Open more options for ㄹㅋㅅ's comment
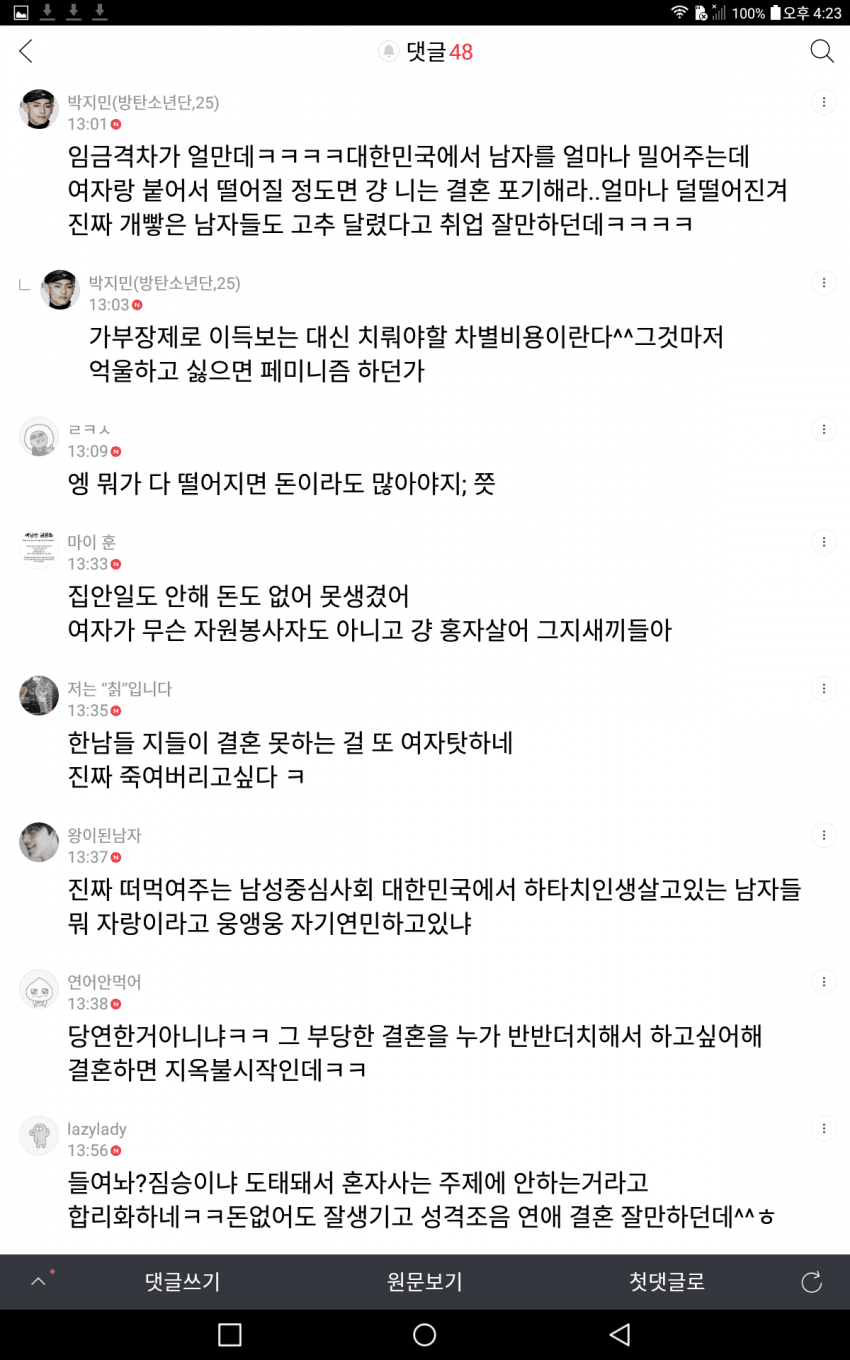Screen dimensions: 850x1360 [x=823, y=430]
